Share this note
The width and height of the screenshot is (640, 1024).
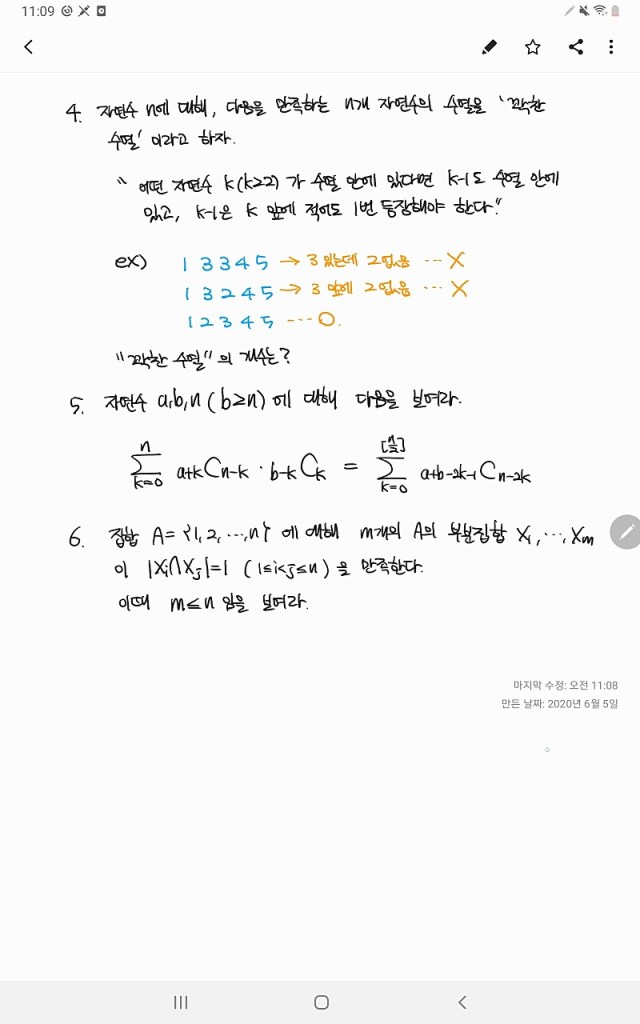(x=576, y=47)
